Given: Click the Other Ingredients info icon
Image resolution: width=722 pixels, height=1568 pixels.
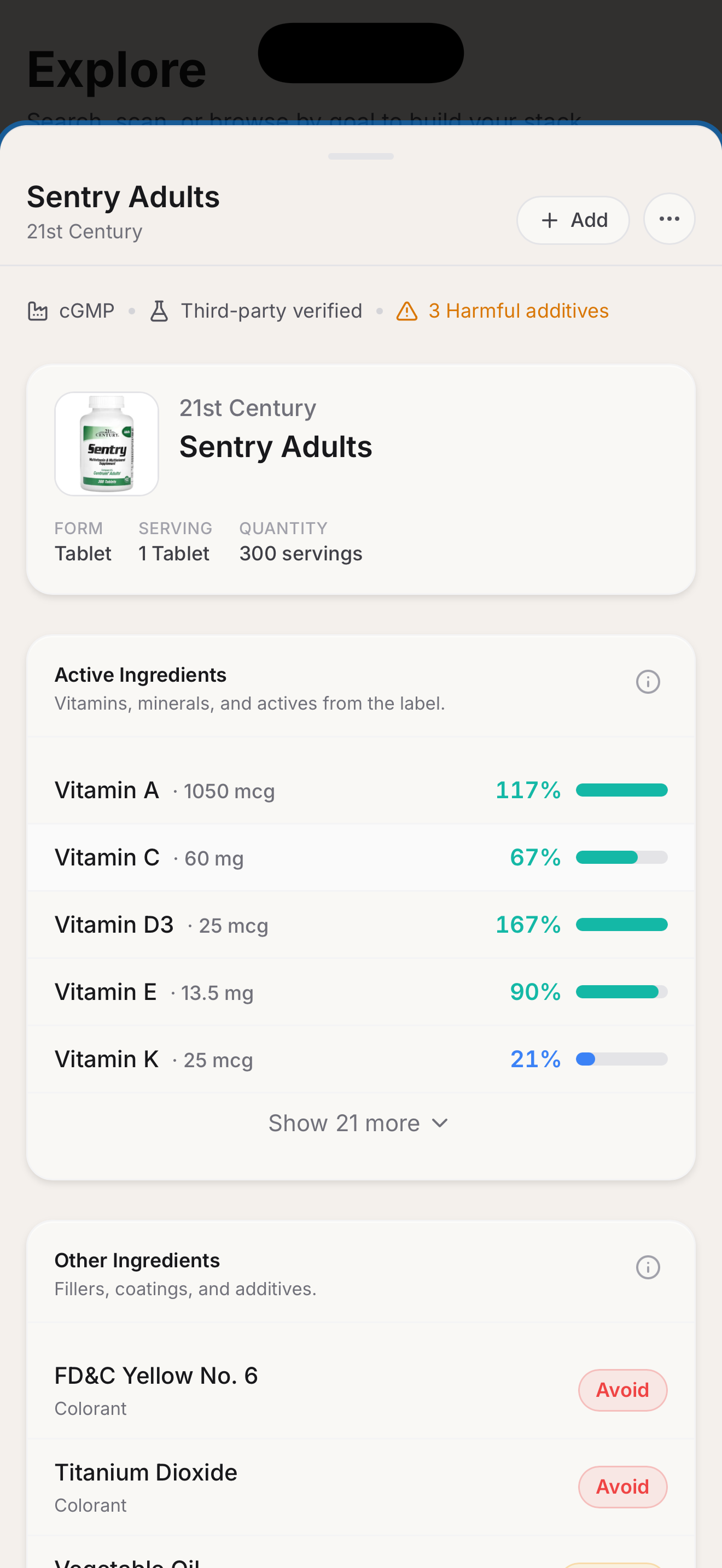Looking at the screenshot, I should [648, 1268].
